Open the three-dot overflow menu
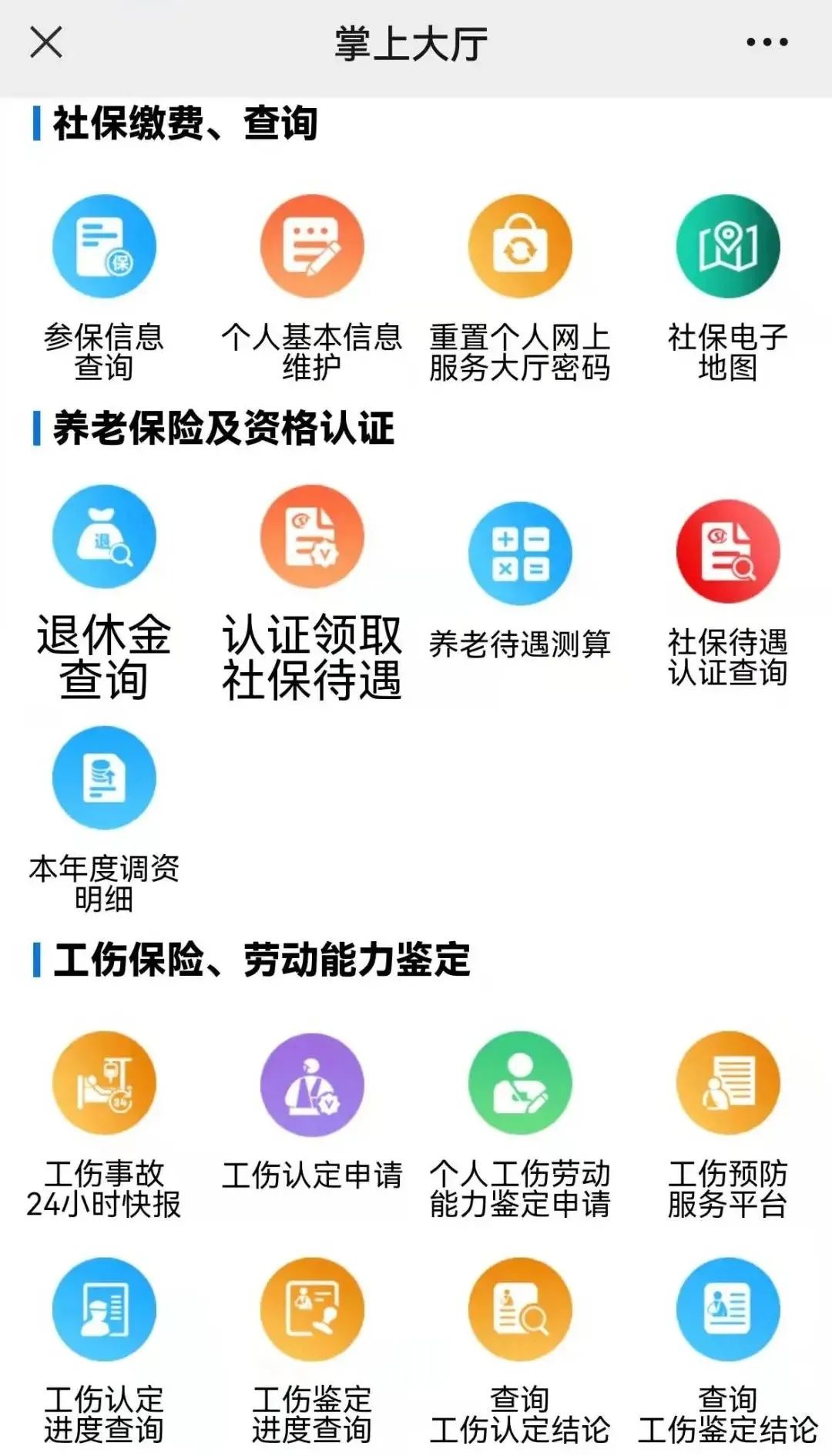The image size is (832, 1456). point(767,42)
